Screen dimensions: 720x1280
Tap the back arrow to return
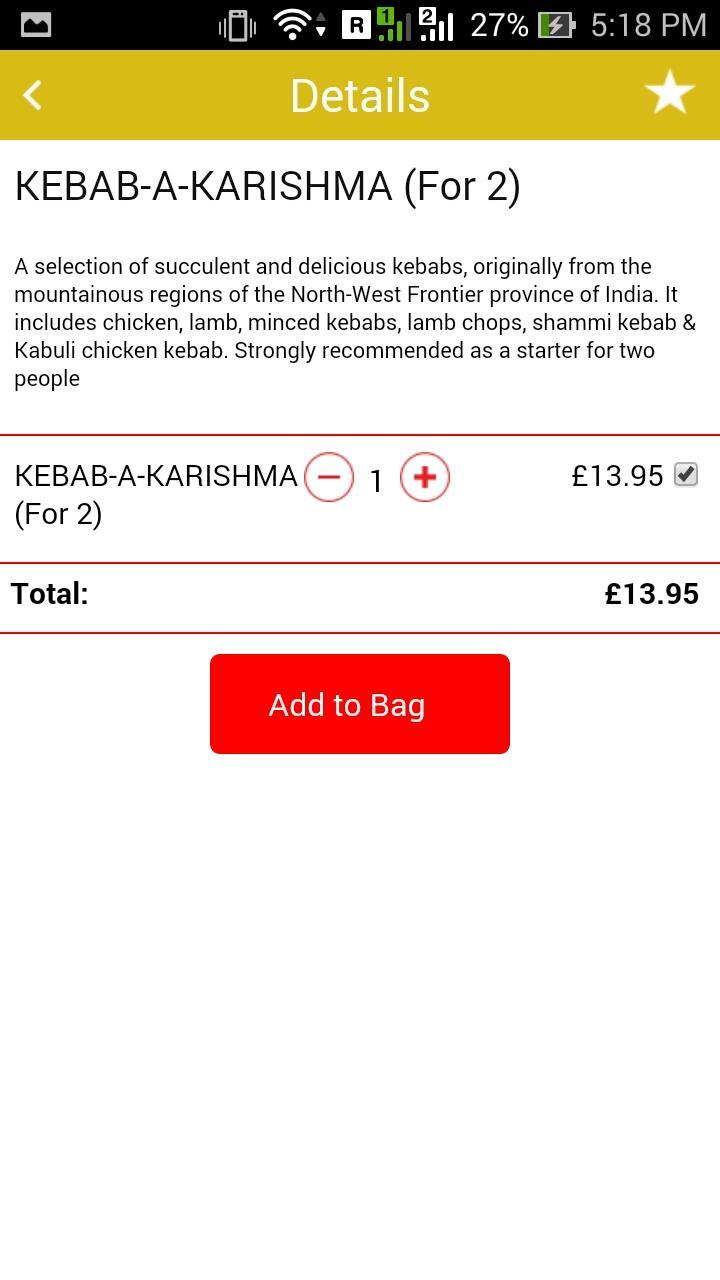[31, 94]
